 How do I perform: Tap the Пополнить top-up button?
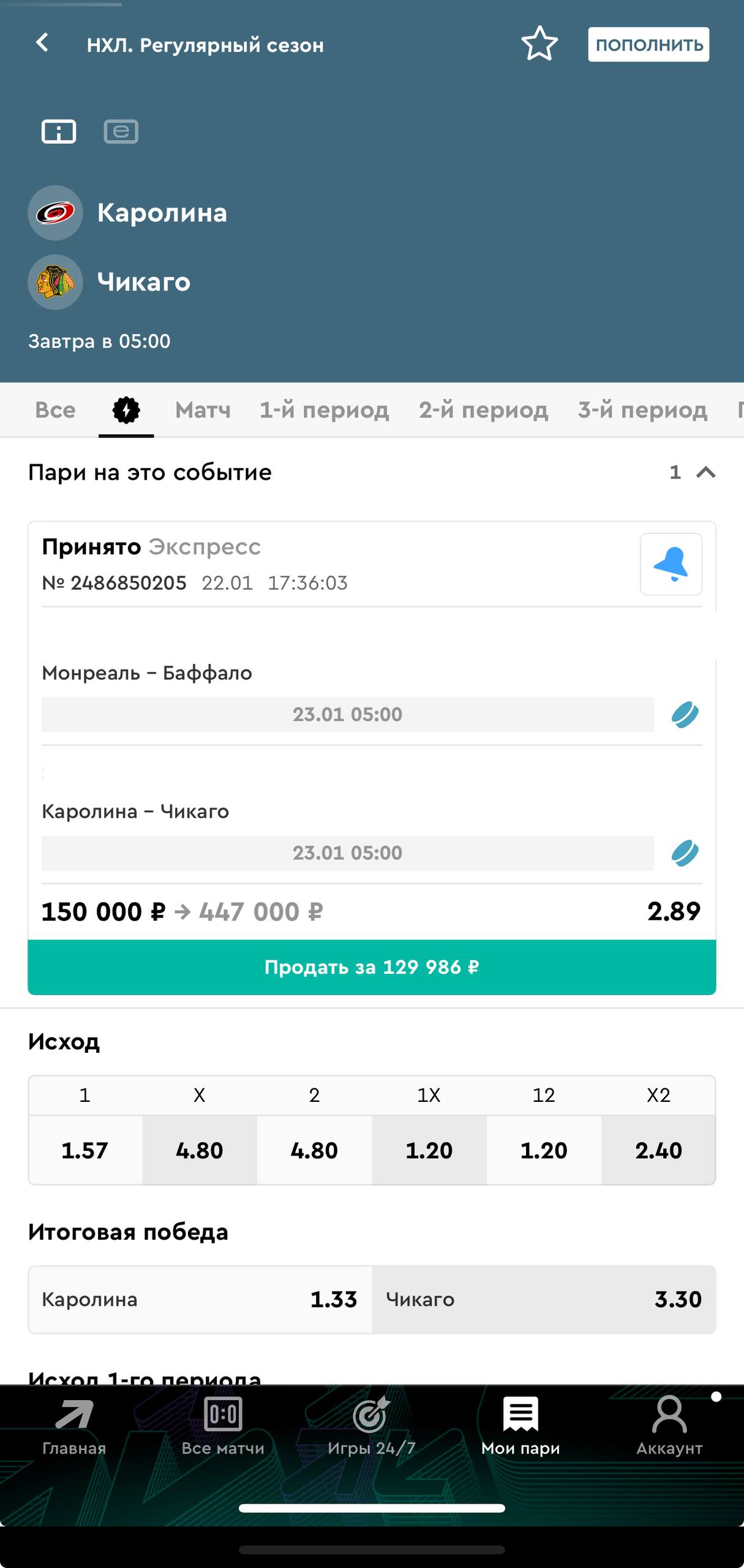648,45
